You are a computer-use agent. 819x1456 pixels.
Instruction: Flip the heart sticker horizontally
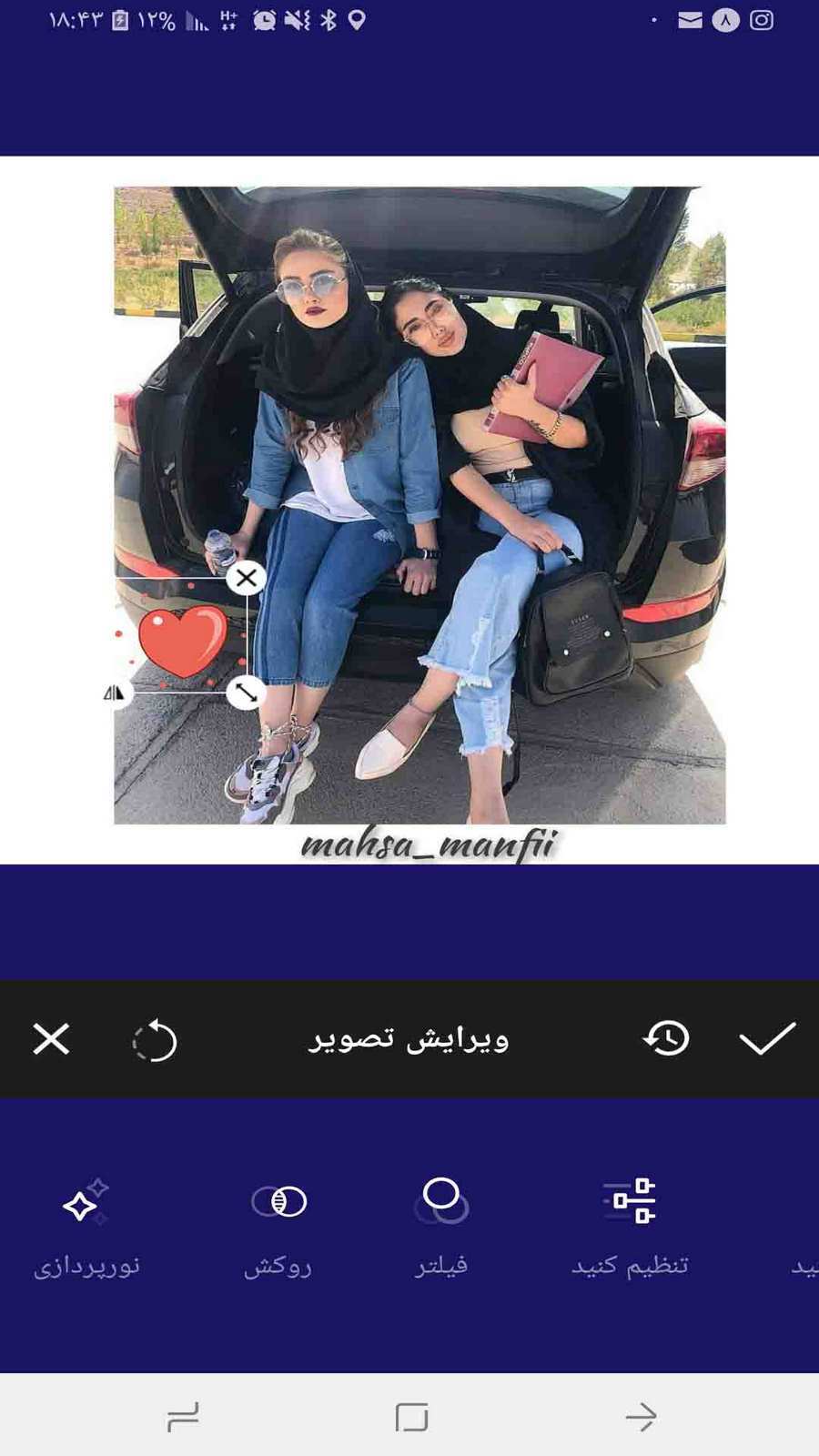[x=114, y=693]
